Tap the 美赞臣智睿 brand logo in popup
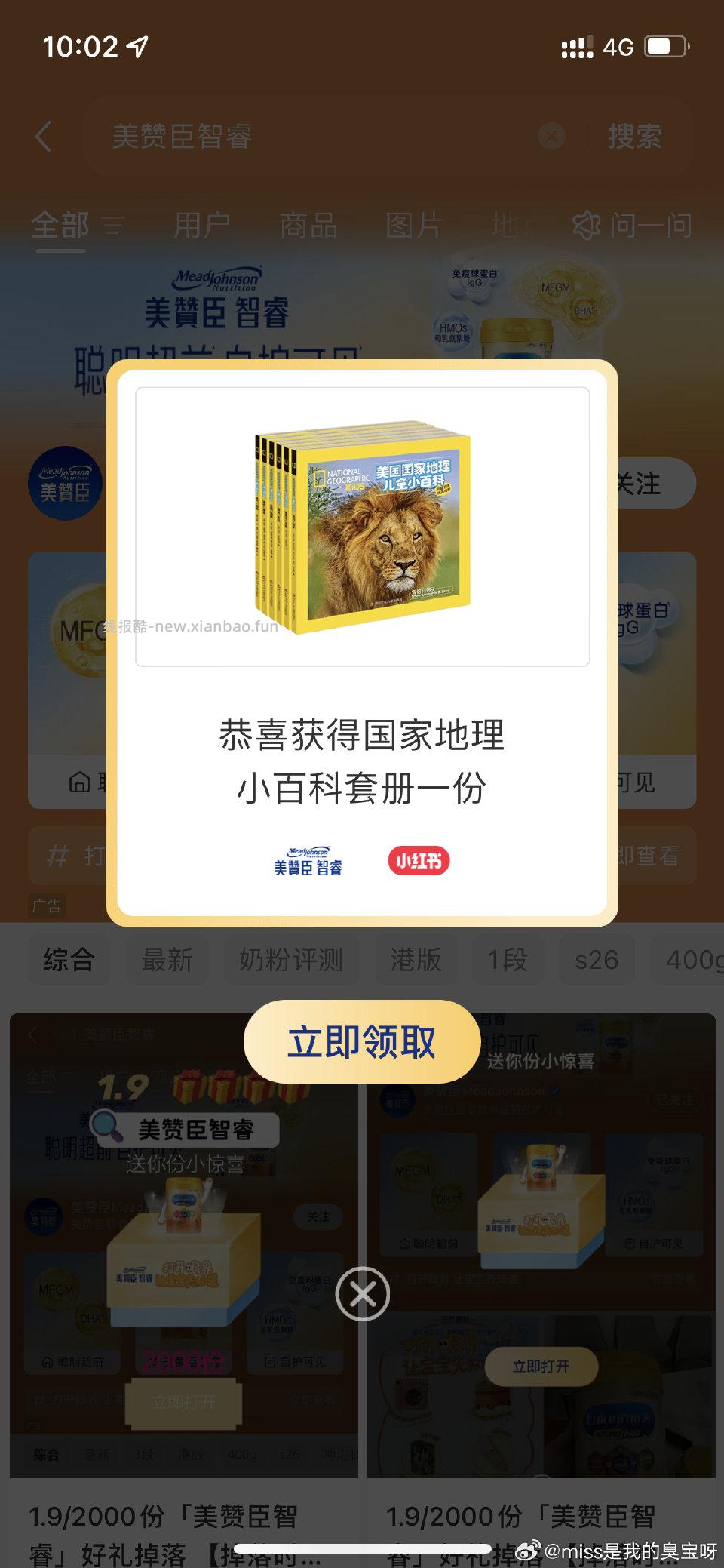Screen dimensions: 724x1568 click(x=308, y=860)
